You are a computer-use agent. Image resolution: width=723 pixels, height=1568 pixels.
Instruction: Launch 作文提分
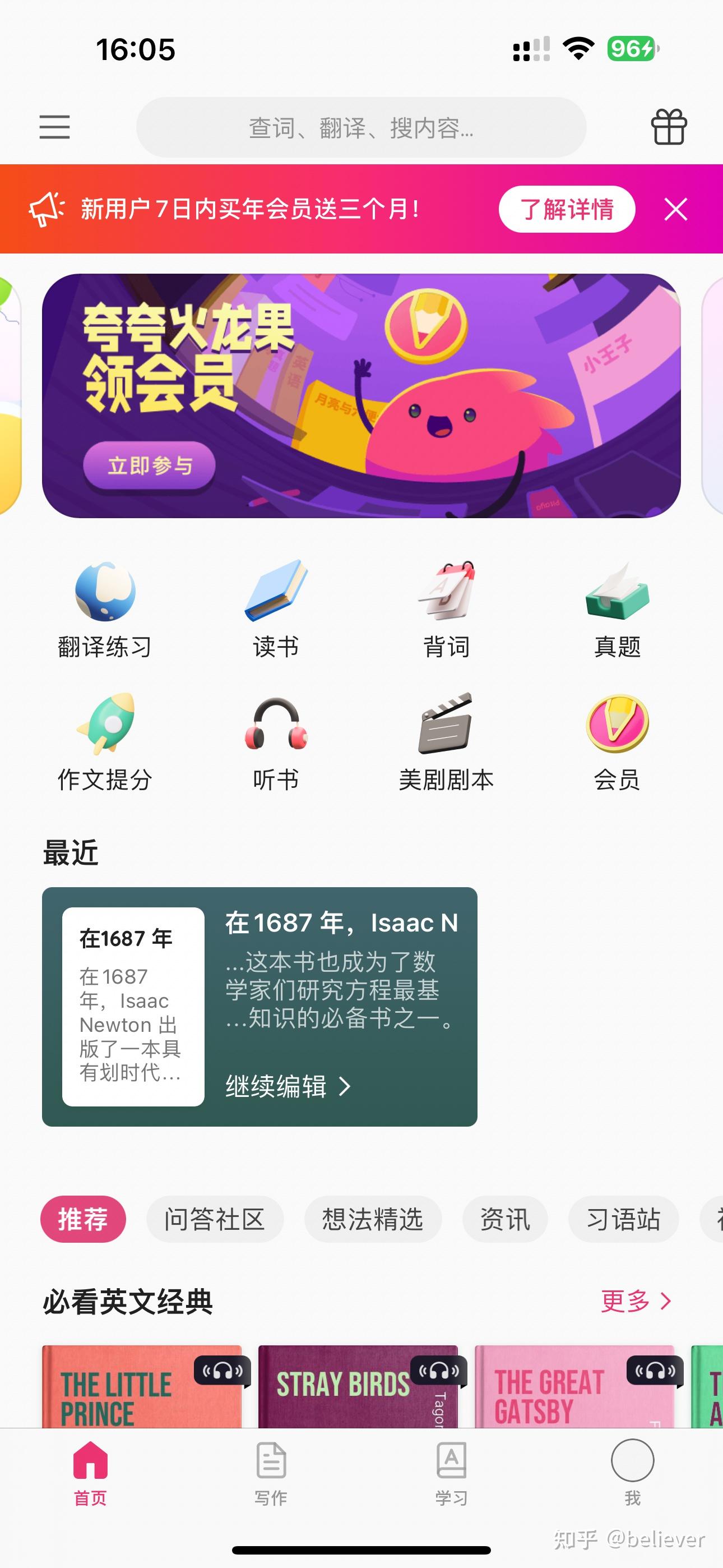point(105,742)
